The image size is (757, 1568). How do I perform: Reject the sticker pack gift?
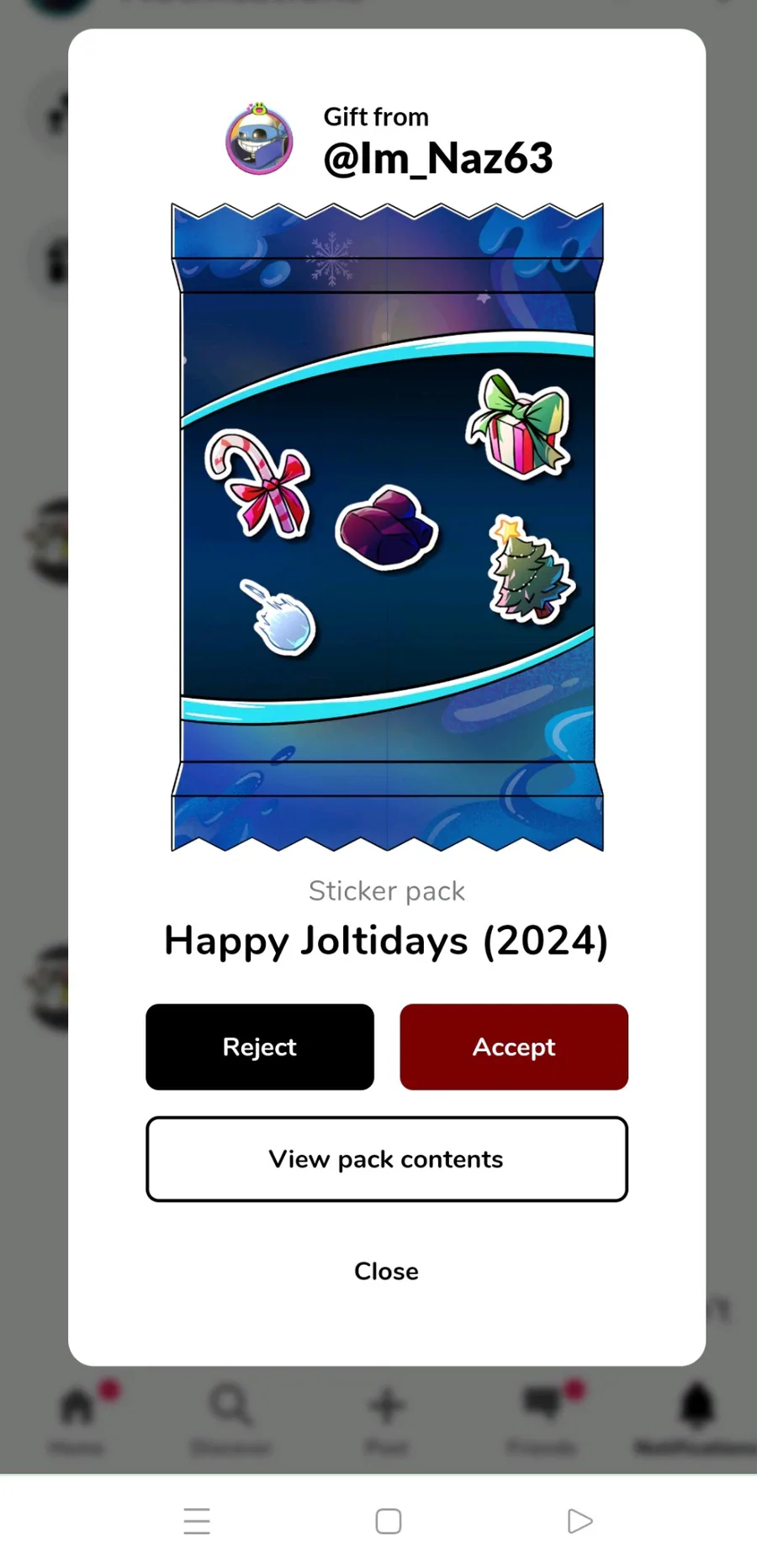259,1046
